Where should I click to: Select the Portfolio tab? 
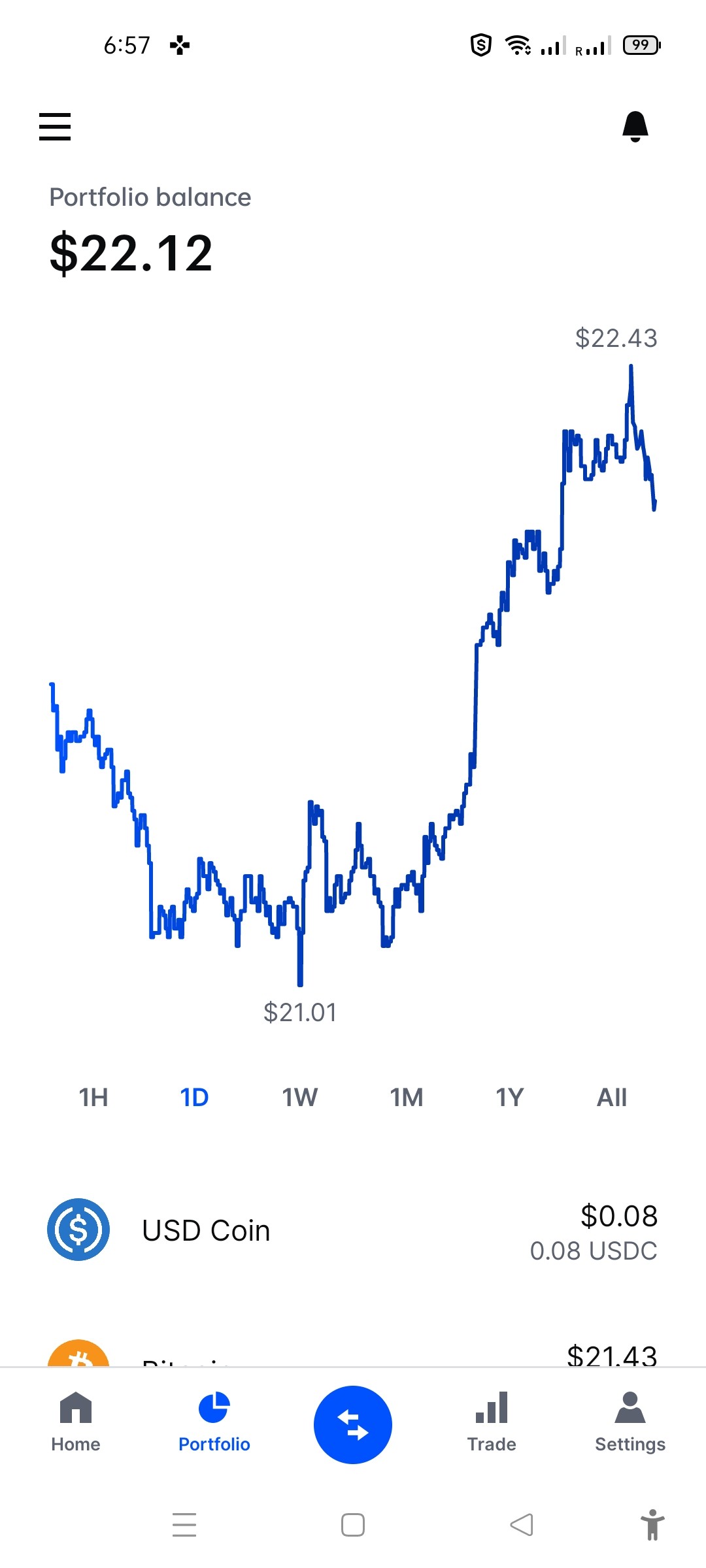[214, 1423]
